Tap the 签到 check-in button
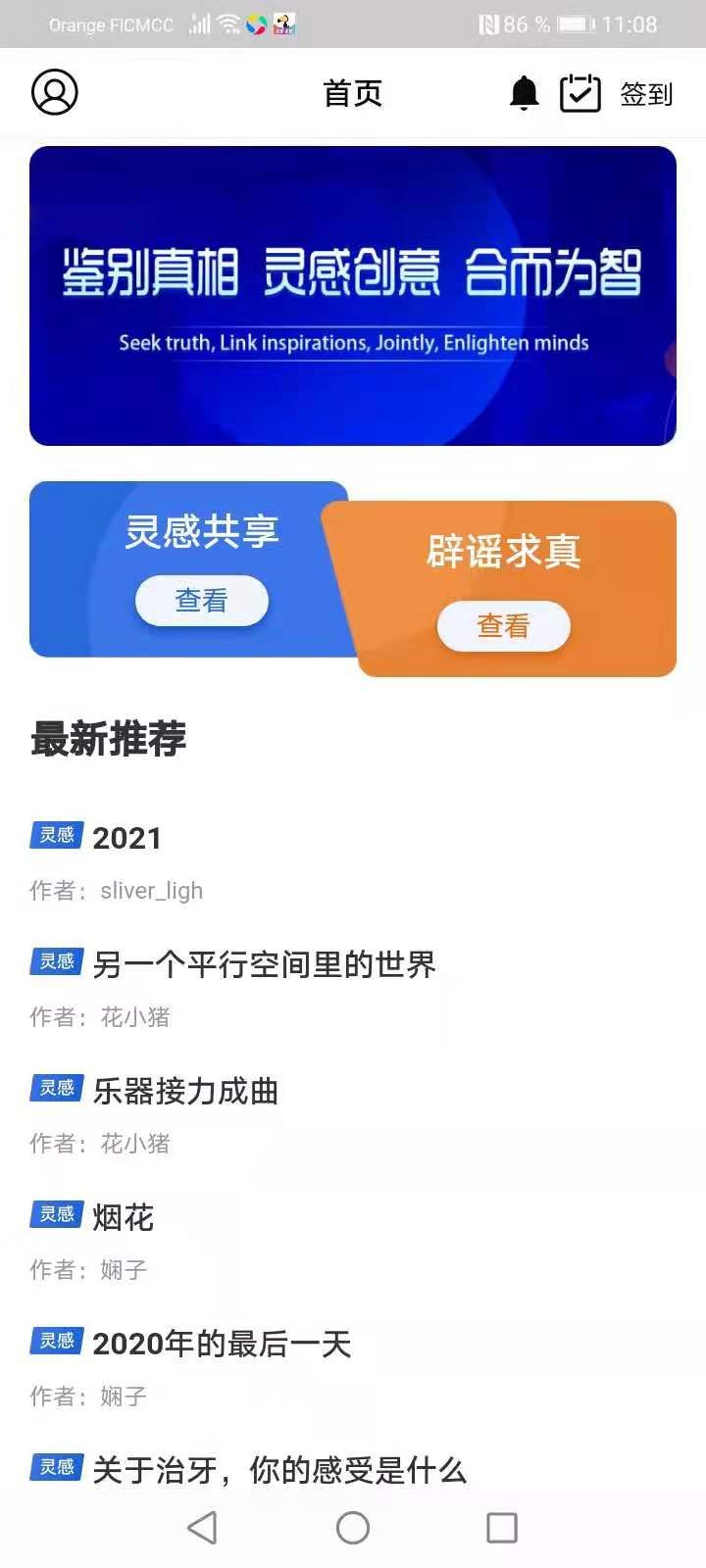 point(617,93)
